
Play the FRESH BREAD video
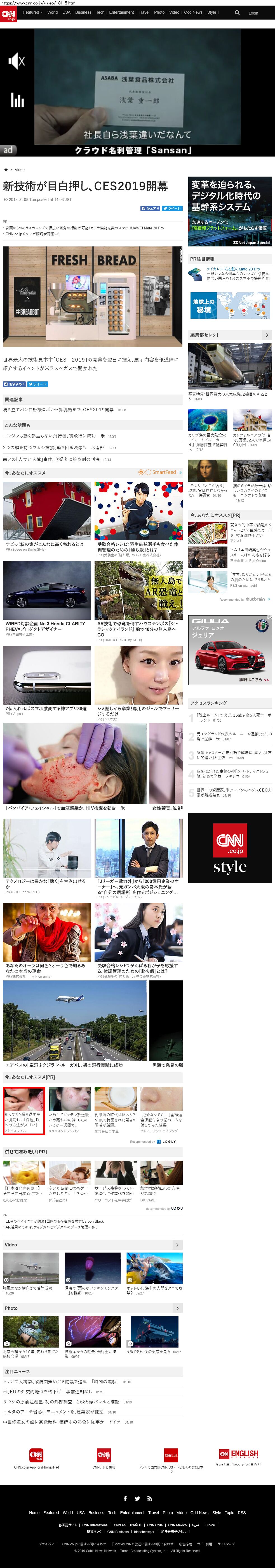click(x=92, y=296)
